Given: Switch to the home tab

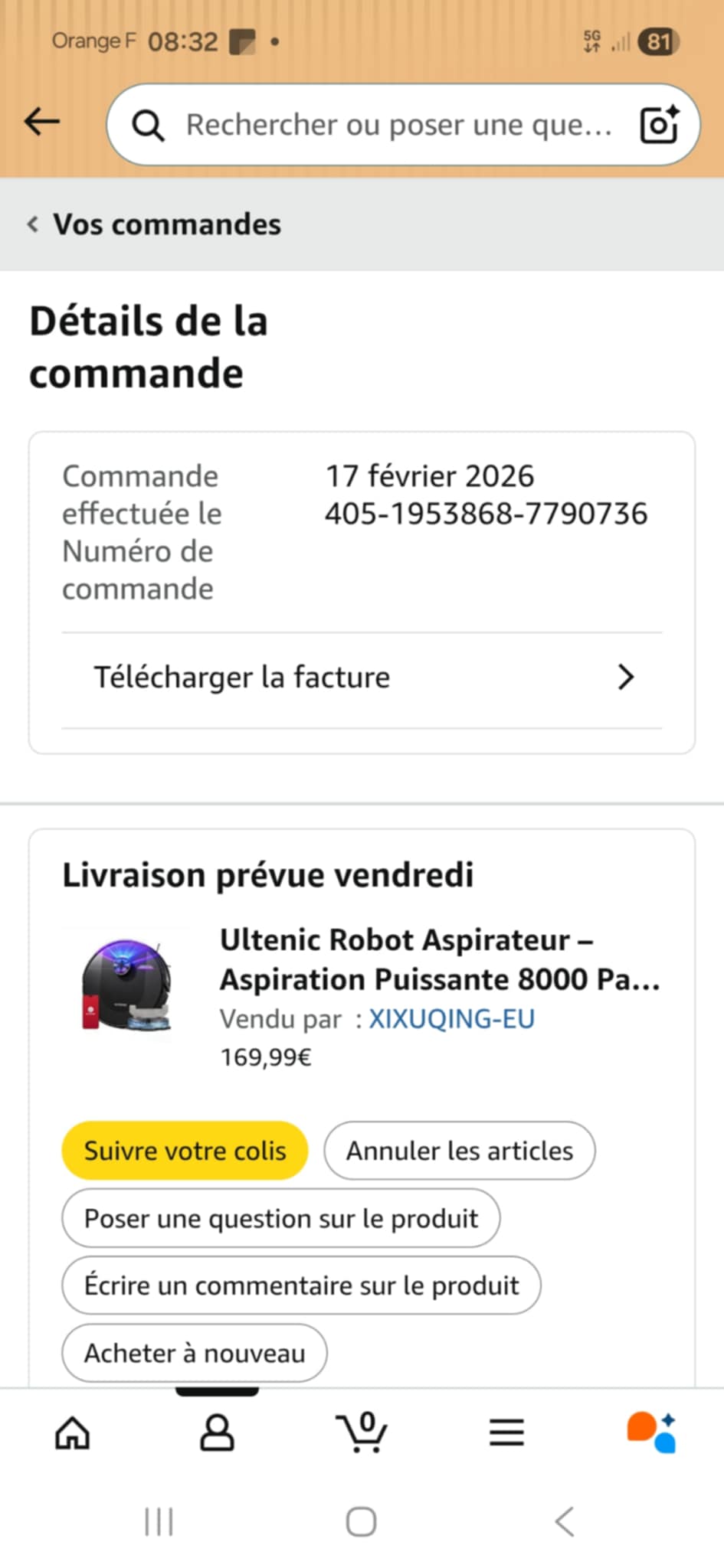Looking at the screenshot, I should click(73, 1432).
